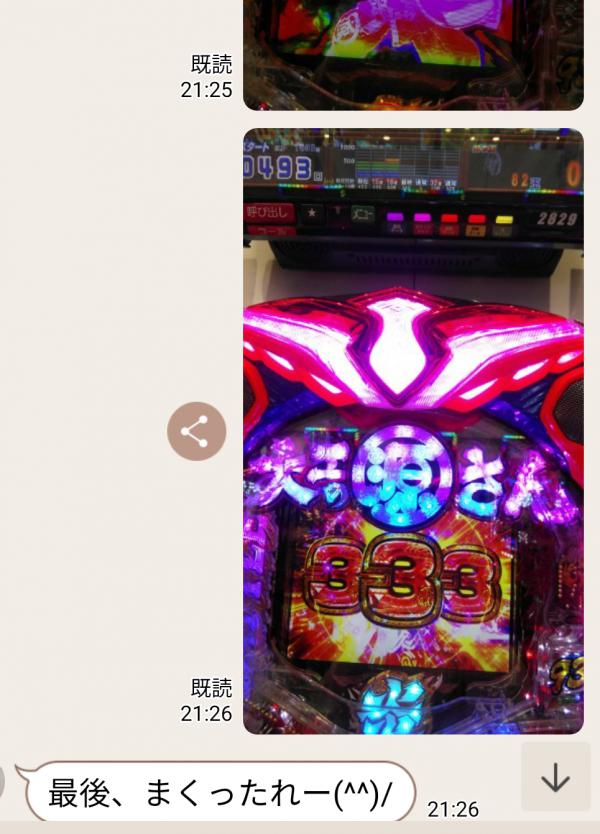Open the pachinko 333 photo sent at 21:26
The height and width of the screenshot is (834, 600).
413,430
